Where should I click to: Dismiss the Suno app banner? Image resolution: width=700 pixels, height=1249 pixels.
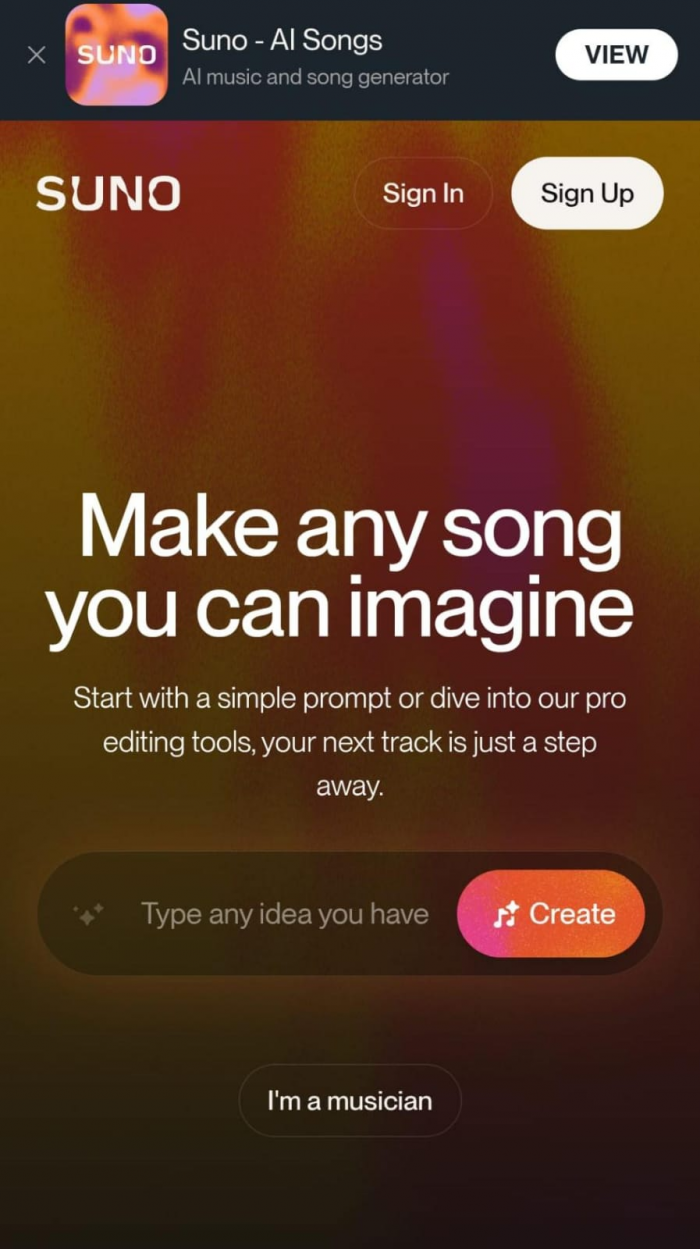tap(36, 55)
